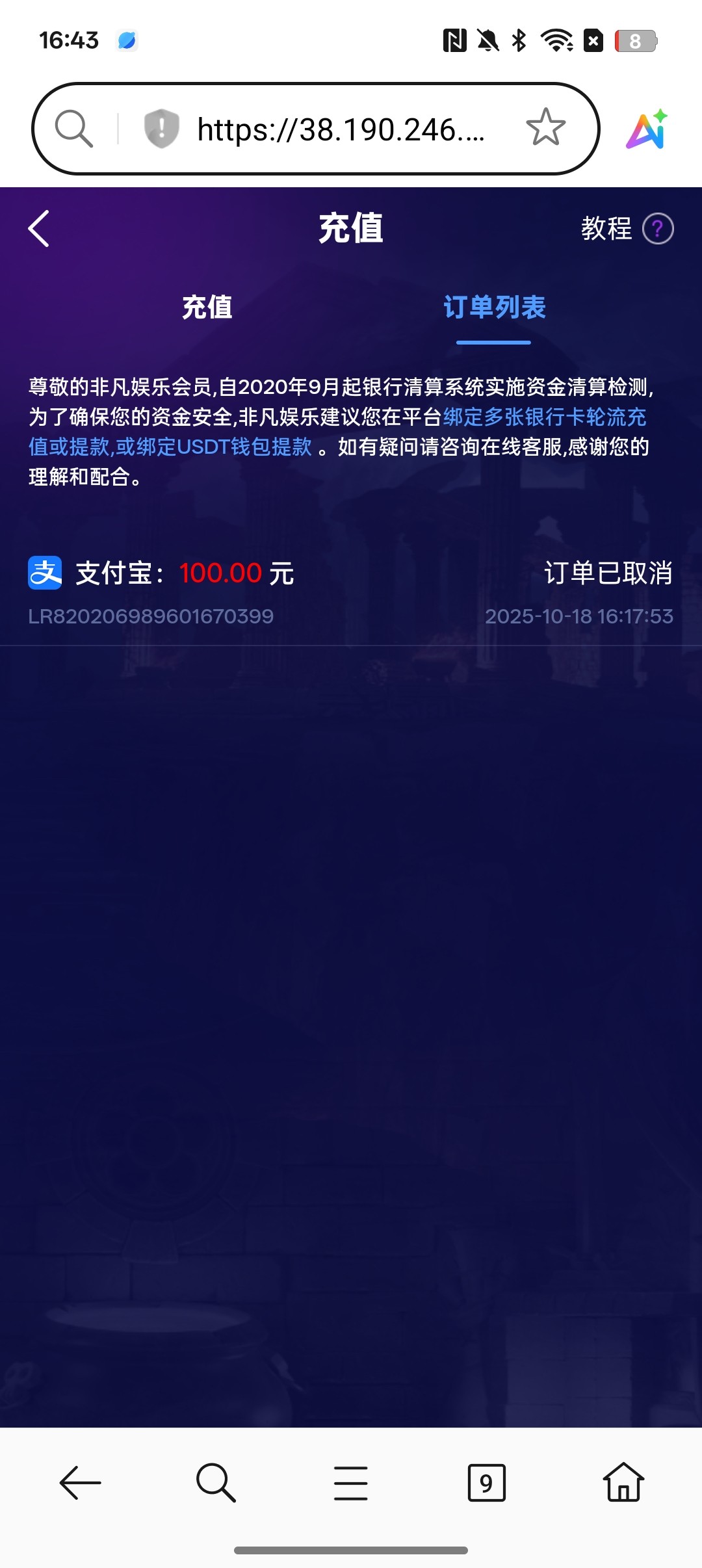Select the 订单列表 tab
The height and width of the screenshot is (1568, 702).
pyautogui.click(x=494, y=307)
